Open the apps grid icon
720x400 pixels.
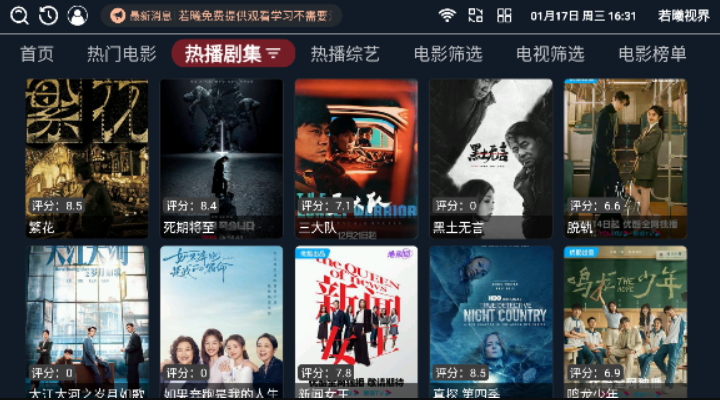click(504, 16)
